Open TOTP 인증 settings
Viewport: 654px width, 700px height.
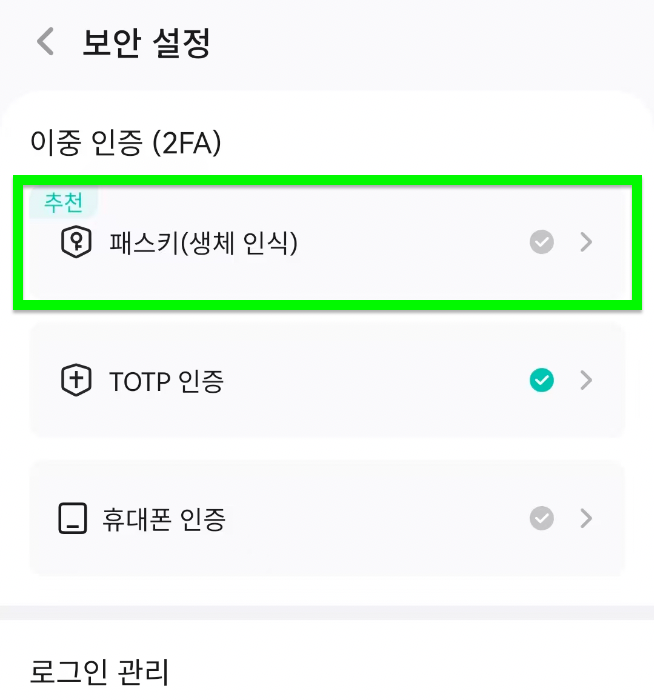tap(327, 380)
